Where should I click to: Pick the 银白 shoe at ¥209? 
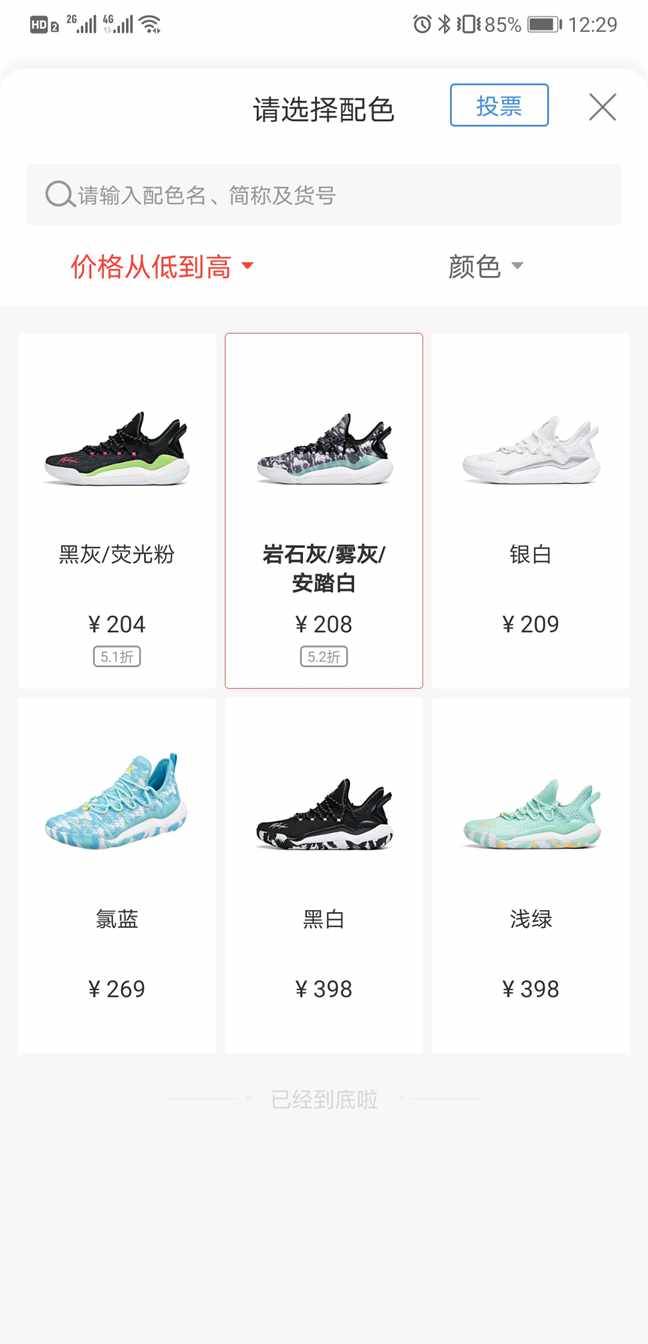(531, 510)
